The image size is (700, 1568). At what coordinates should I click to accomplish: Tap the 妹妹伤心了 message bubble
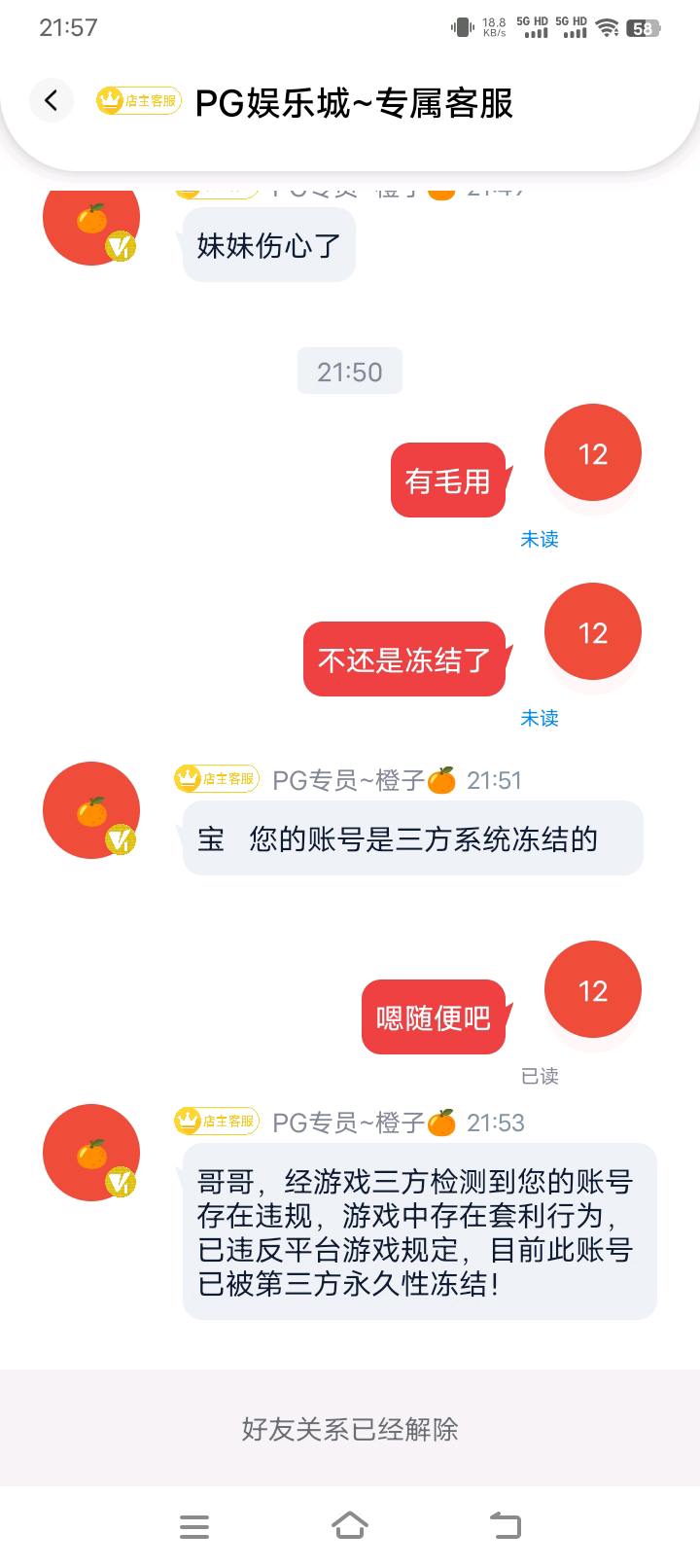[268, 244]
